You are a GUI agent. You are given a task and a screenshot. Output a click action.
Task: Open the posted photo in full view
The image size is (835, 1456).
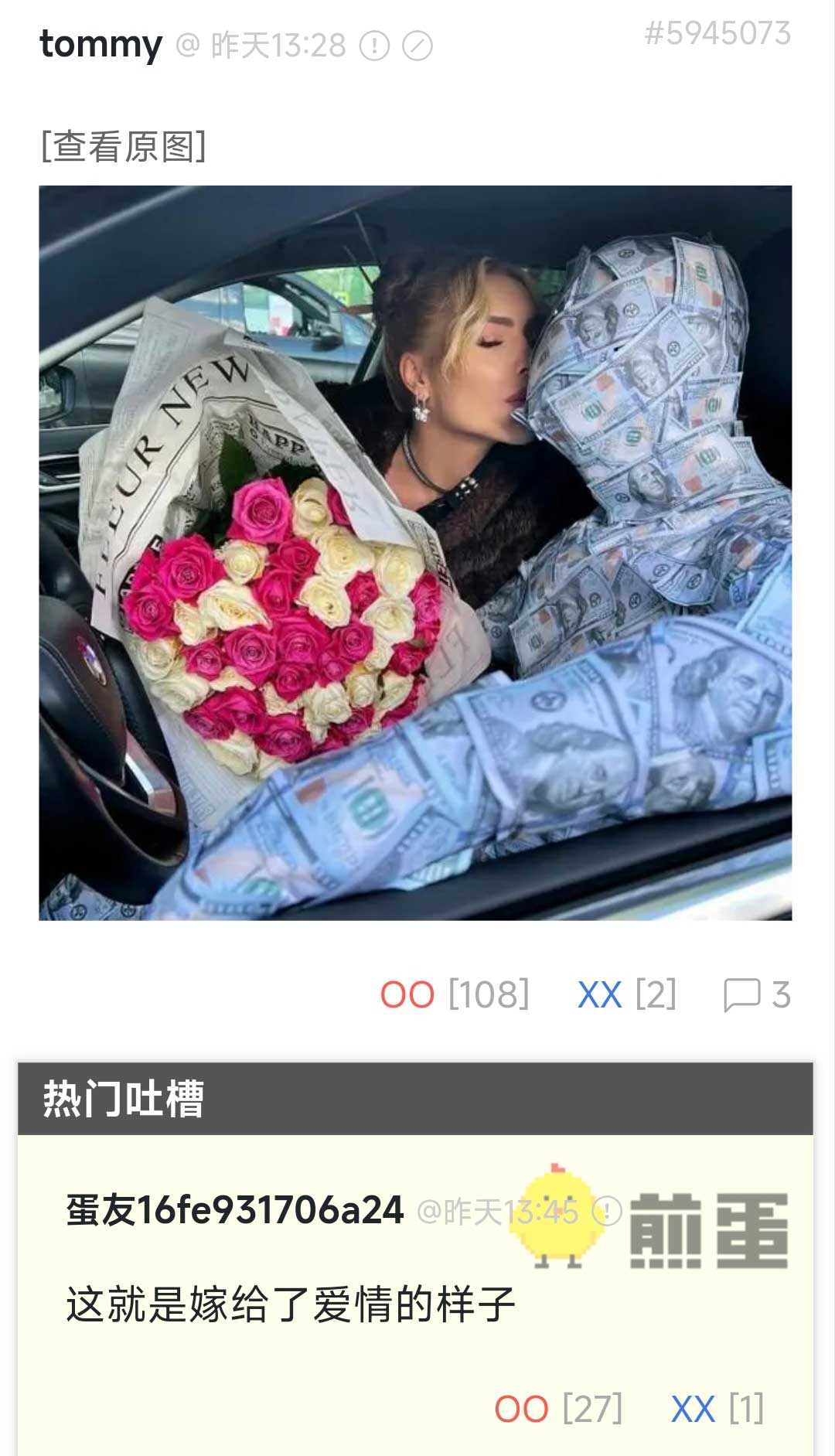coord(415,552)
